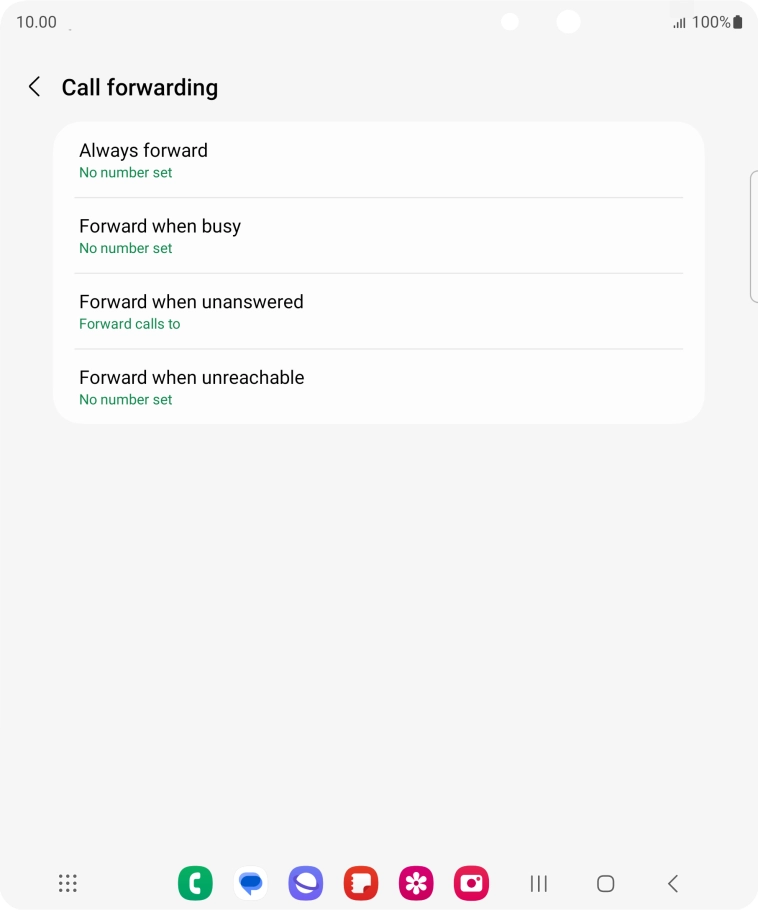Go to the home screen
The width and height of the screenshot is (758, 910).
click(x=605, y=883)
